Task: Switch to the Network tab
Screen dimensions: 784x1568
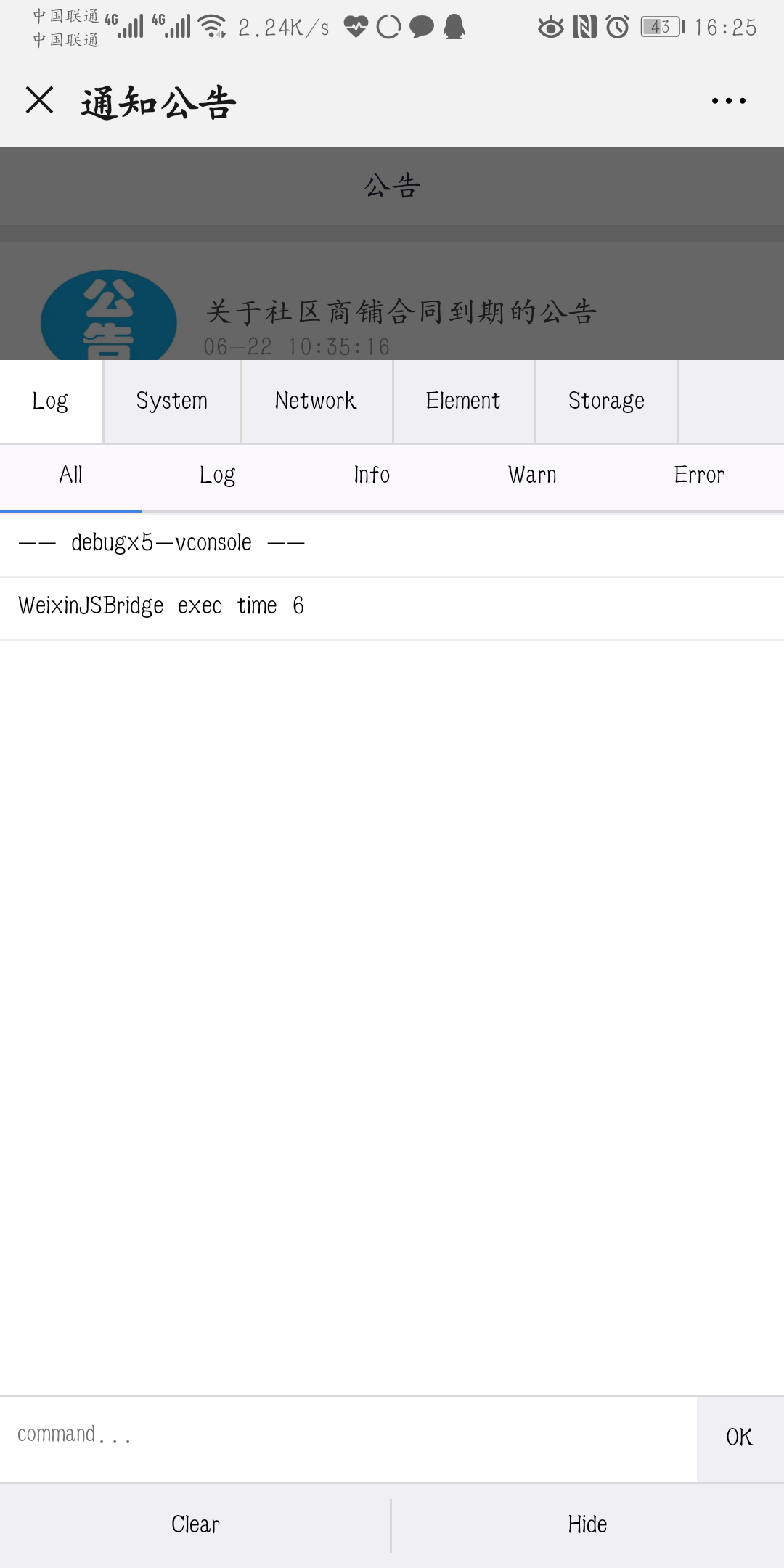Action: [317, 401]
